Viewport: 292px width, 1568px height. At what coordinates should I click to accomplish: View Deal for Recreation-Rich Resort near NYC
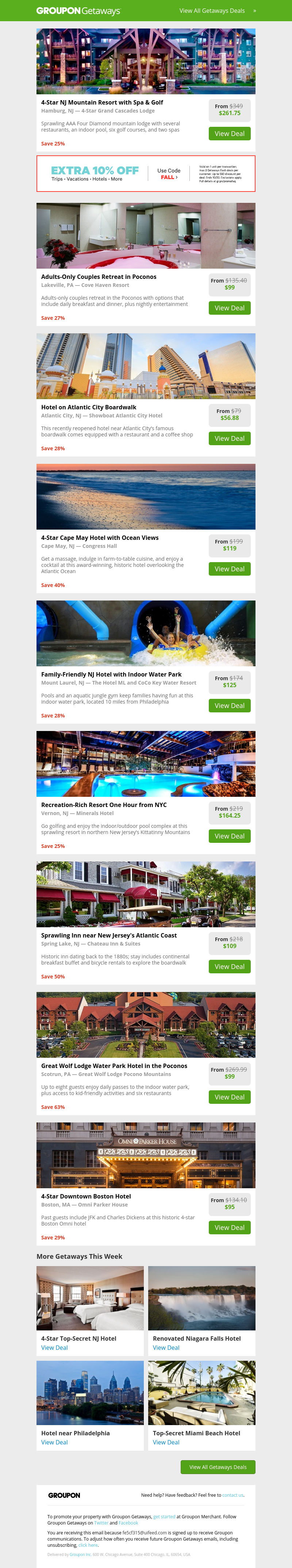click(x=229, y=836)
